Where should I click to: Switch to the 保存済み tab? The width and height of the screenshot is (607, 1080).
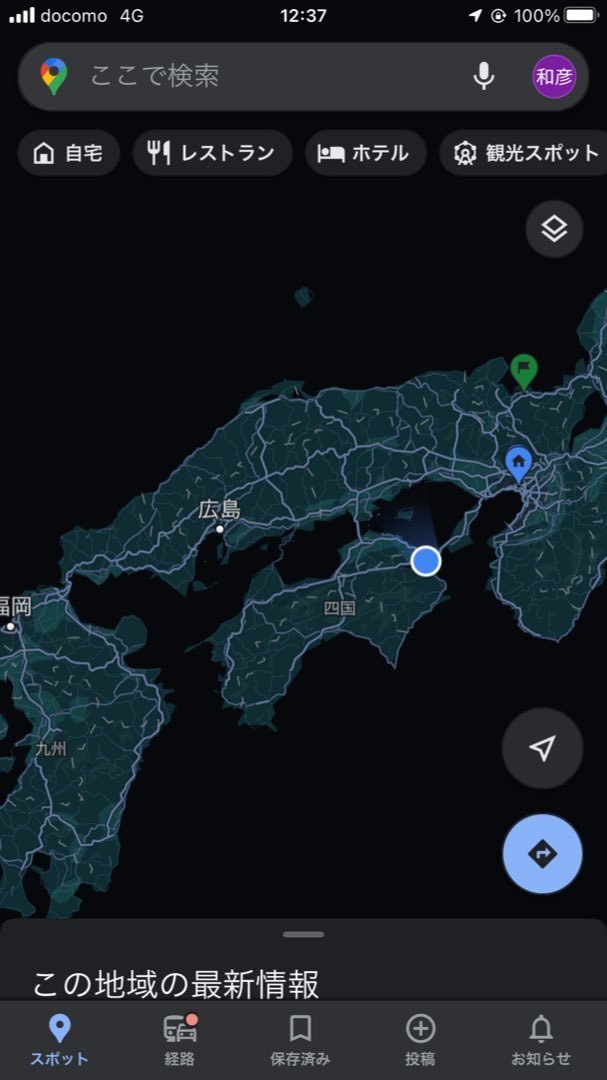[x=300, y=1040]
